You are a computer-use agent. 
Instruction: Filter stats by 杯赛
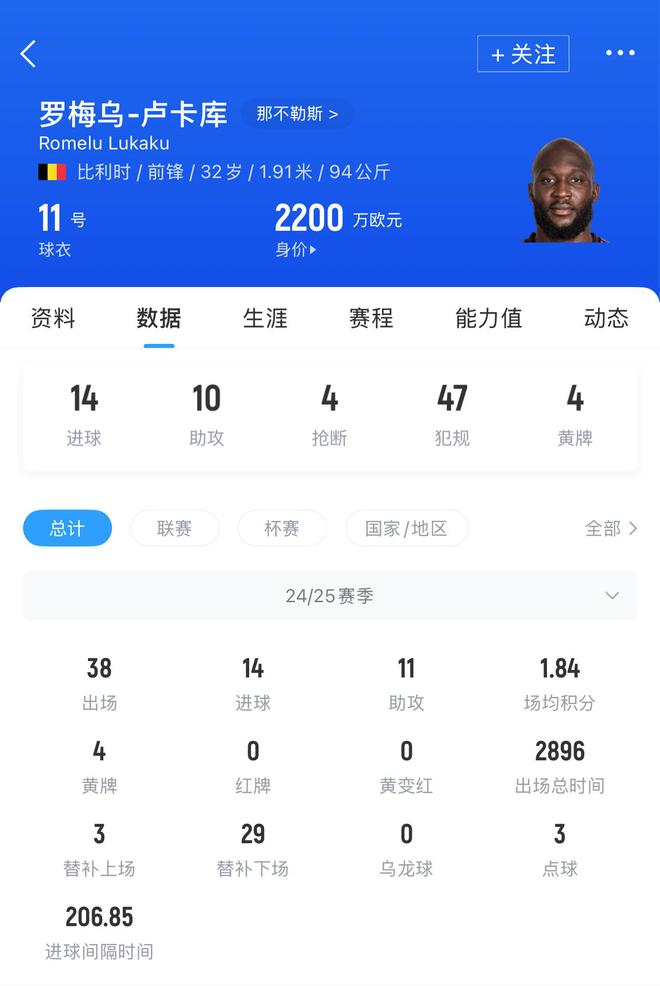click(x=282, y=528)
